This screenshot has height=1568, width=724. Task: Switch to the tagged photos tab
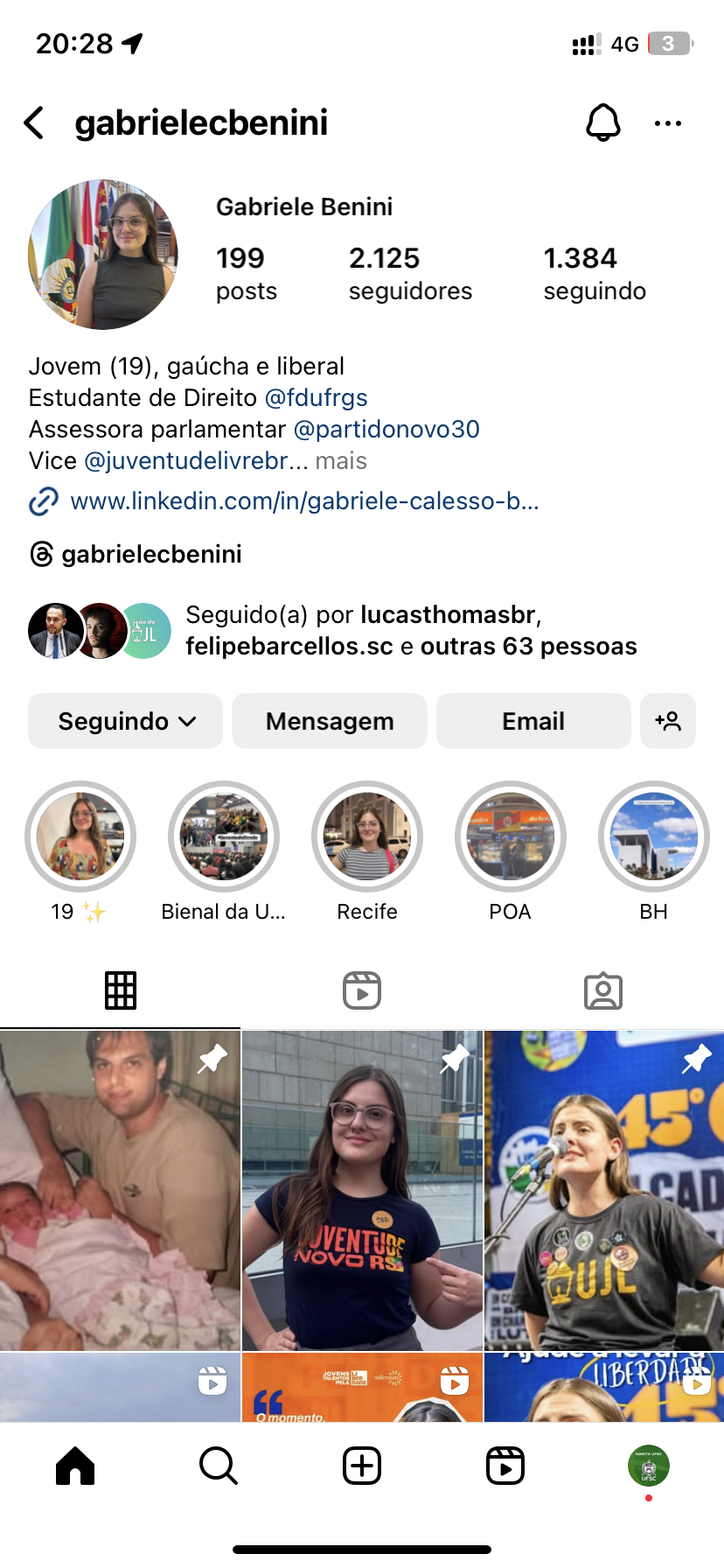click(x=603, y=990)
